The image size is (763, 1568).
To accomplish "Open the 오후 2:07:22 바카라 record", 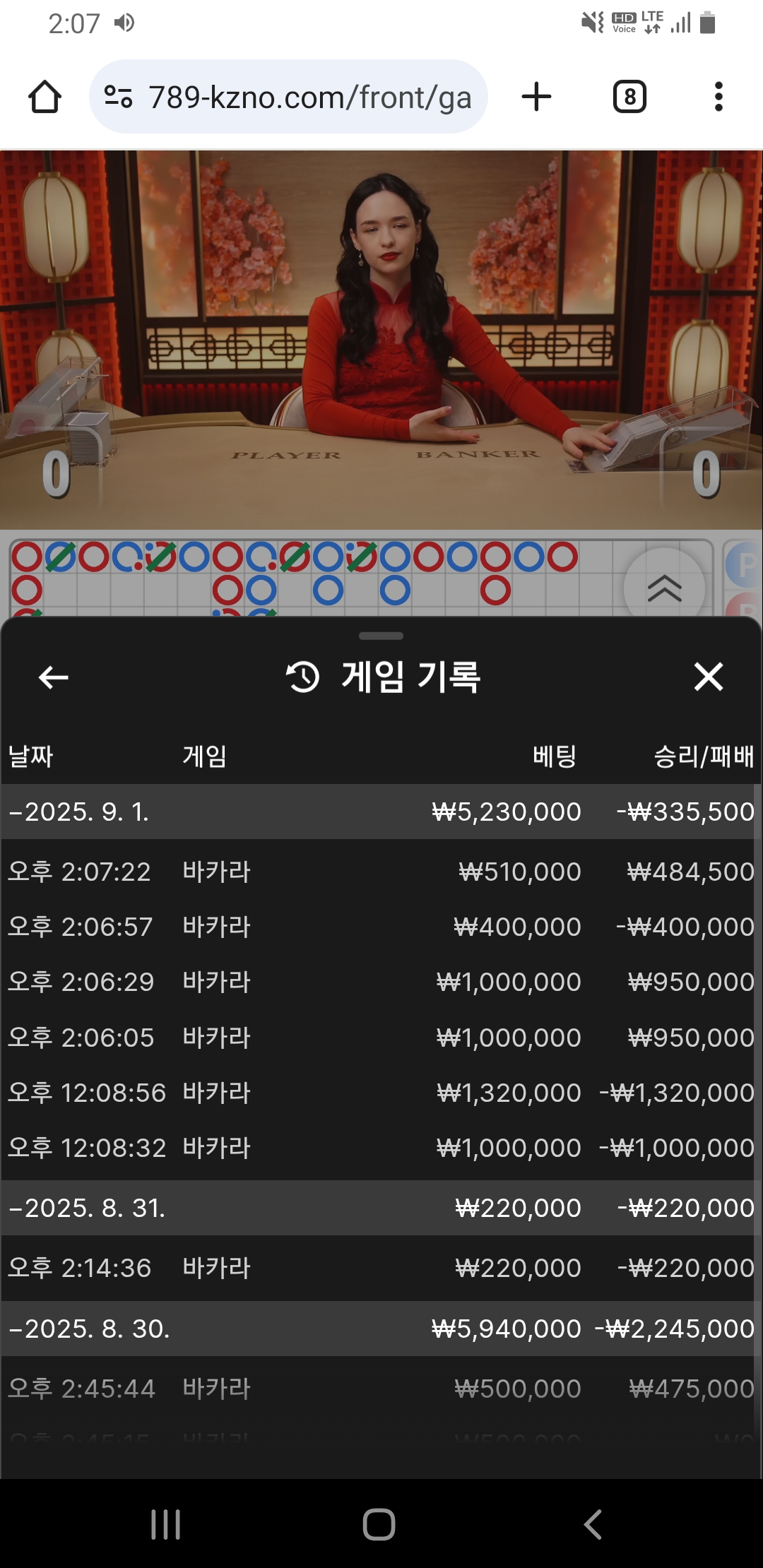I will point(381,872).
